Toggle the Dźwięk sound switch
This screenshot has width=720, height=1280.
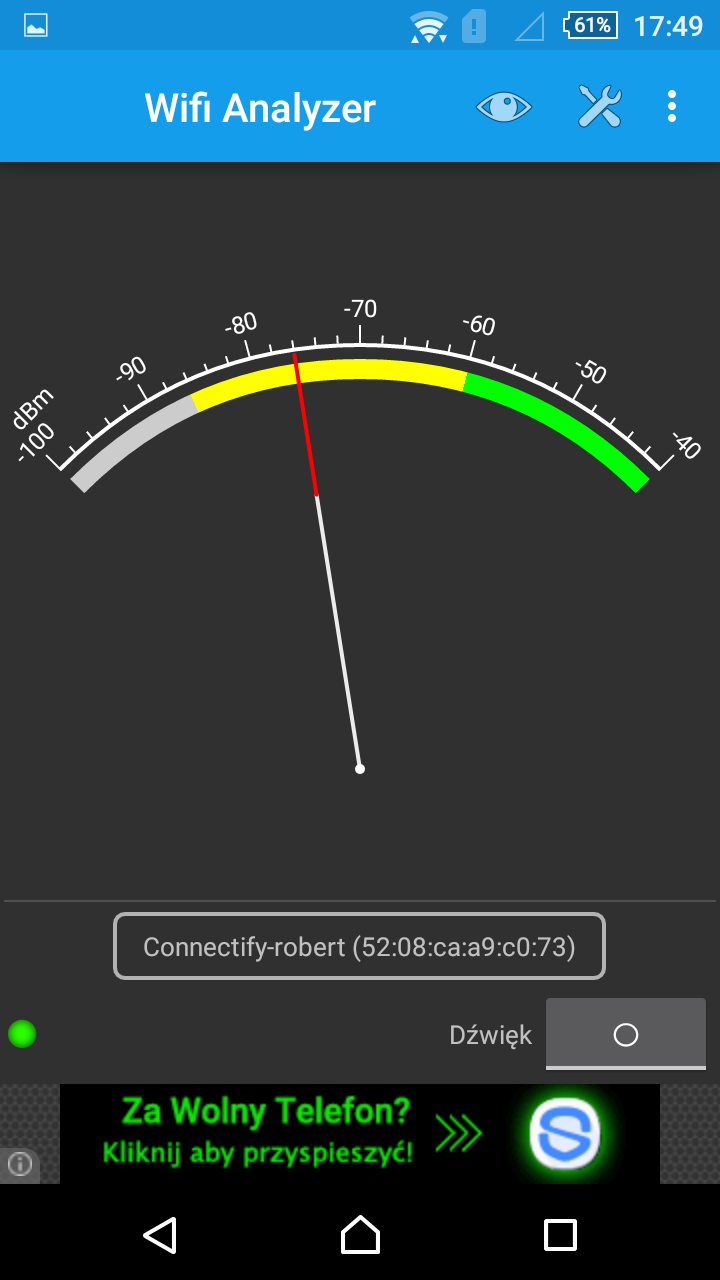point(626,1034)
